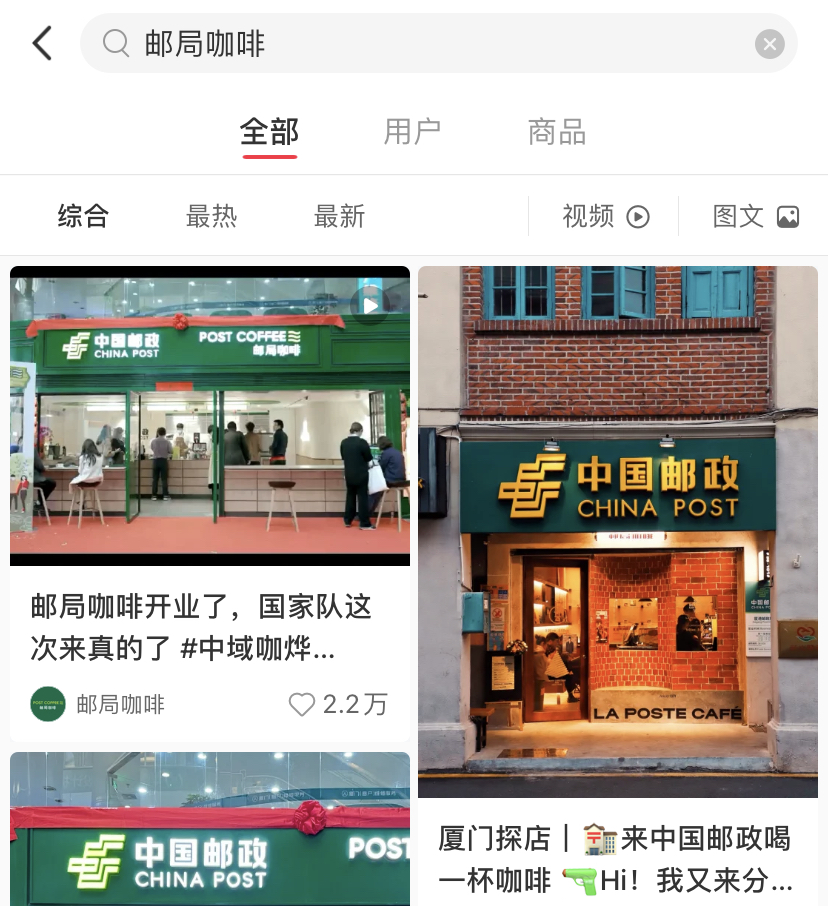The width and height of the screenshot is (828, 906).
Task: Select the 全部 tab
Action: click(269, 132)
